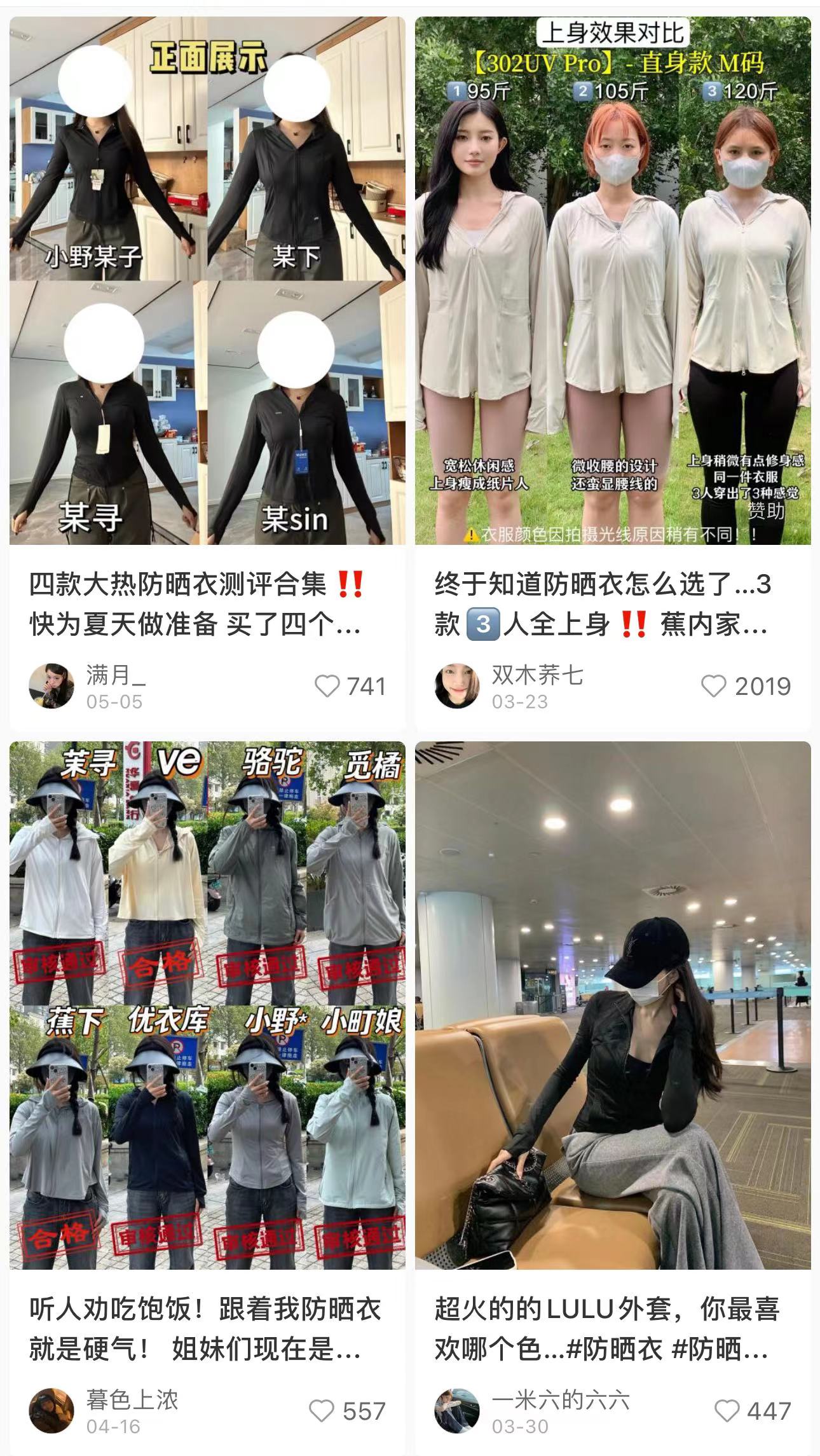Like the post by 满月_

(327, 686)
